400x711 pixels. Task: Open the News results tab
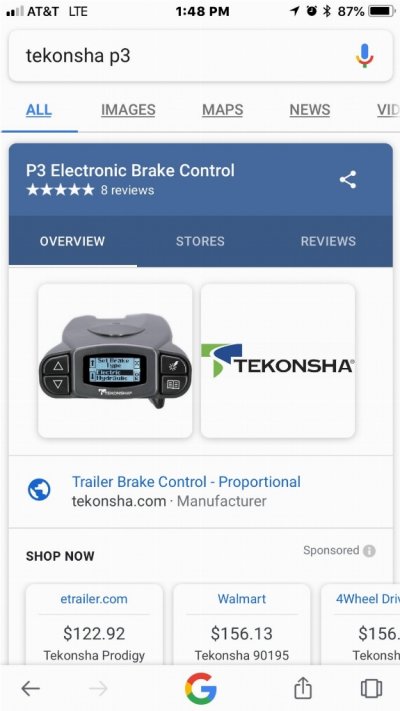pos(310,110)
